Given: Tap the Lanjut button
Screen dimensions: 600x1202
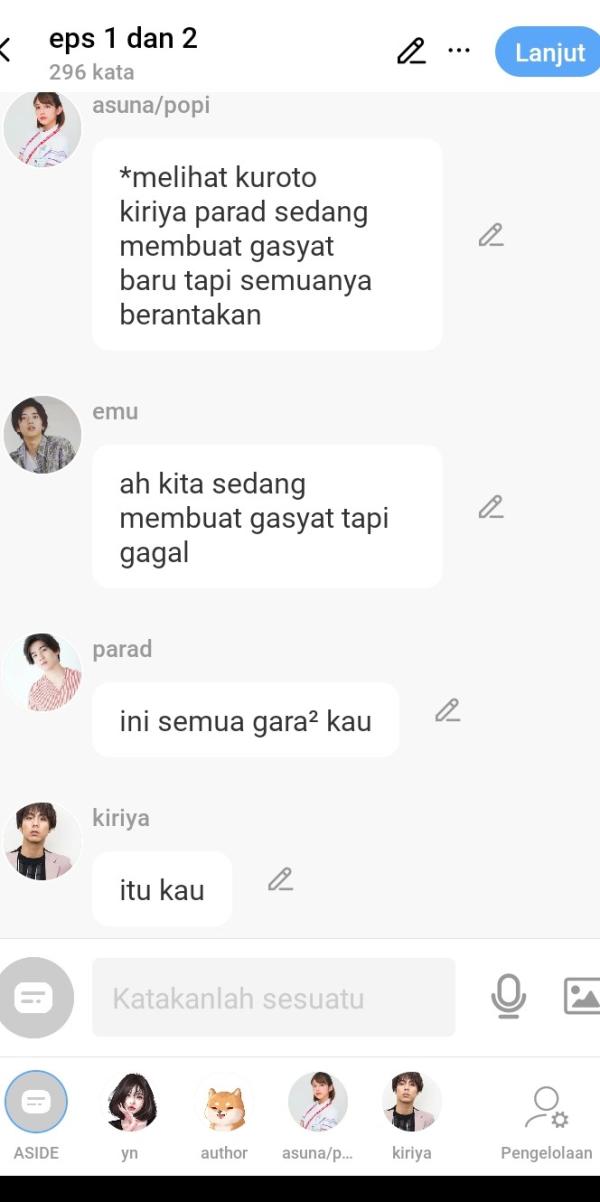Looking at the screenshot, I should (549, 52).
